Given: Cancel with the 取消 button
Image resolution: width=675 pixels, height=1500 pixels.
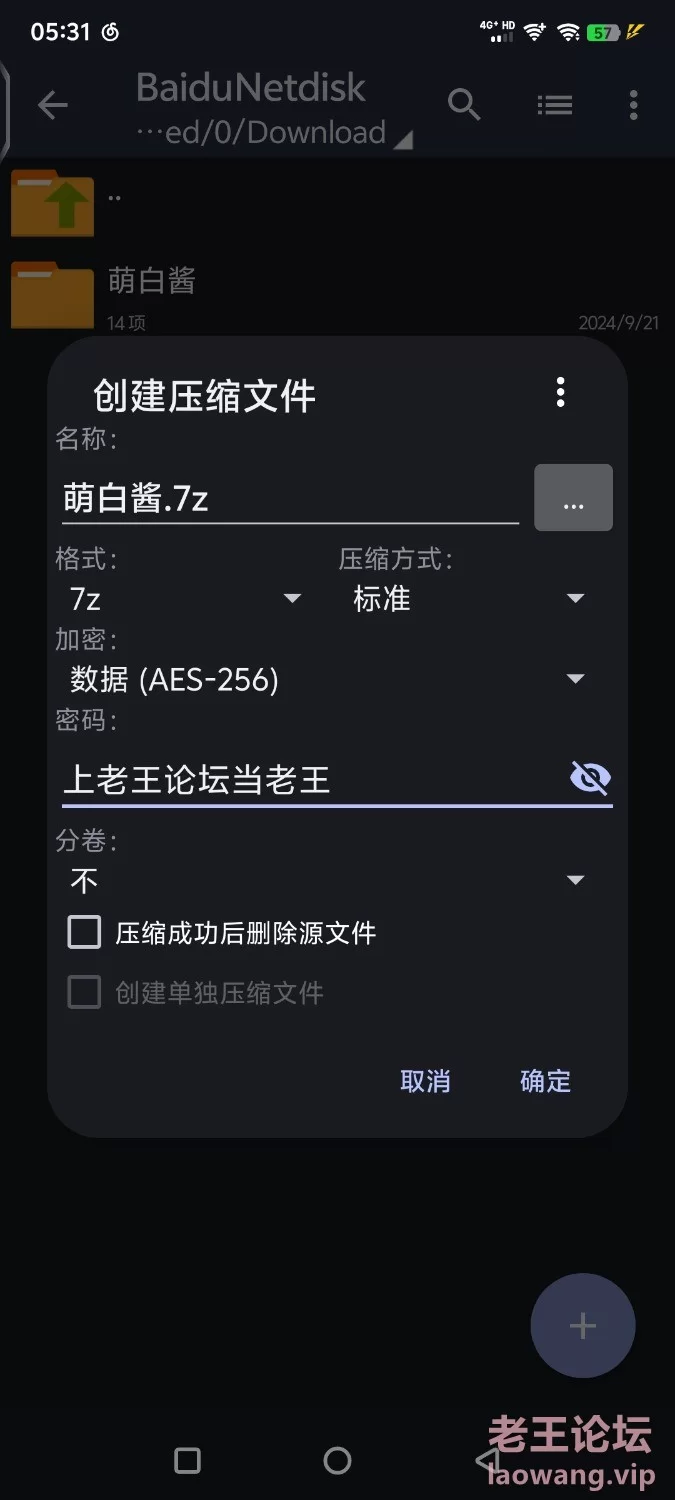Looking at the screenshot, I should (x=425, y=1081).
